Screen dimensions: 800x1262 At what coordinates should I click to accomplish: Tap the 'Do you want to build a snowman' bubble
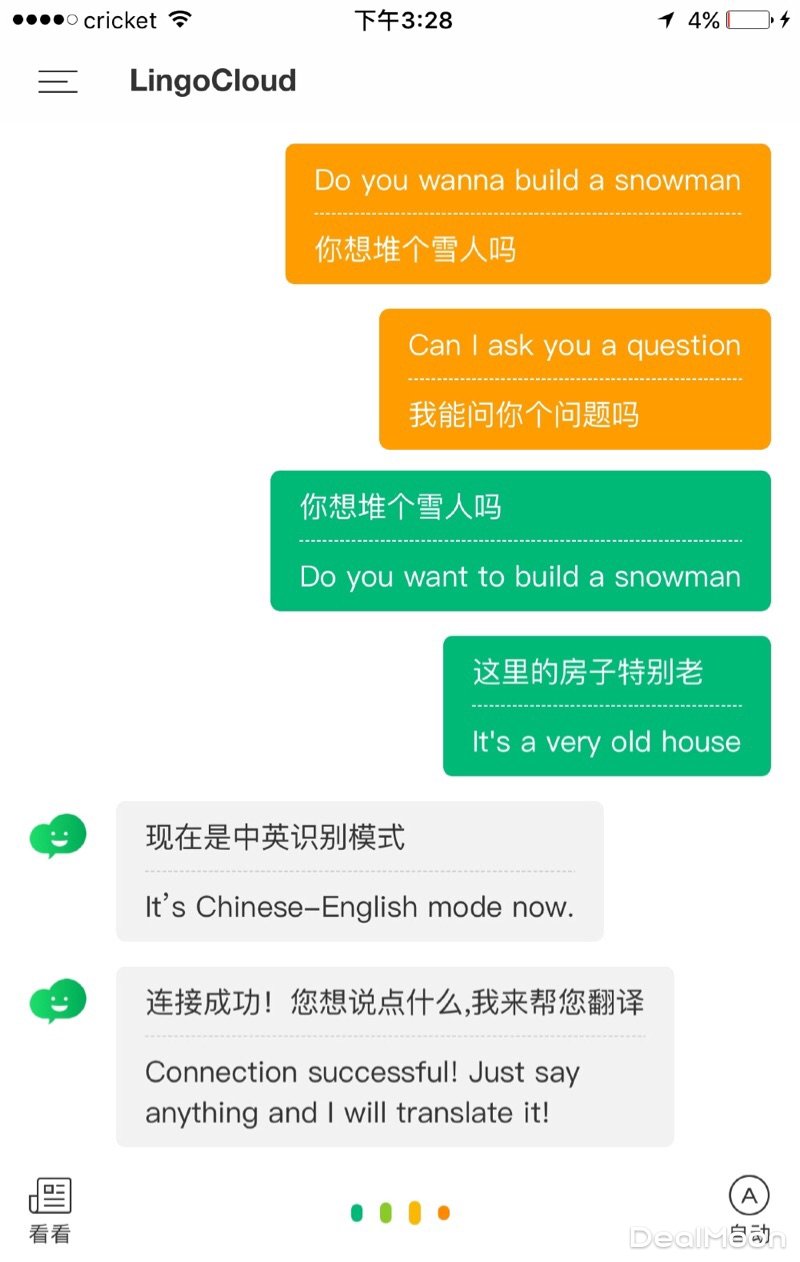click(x=520, y=541)
